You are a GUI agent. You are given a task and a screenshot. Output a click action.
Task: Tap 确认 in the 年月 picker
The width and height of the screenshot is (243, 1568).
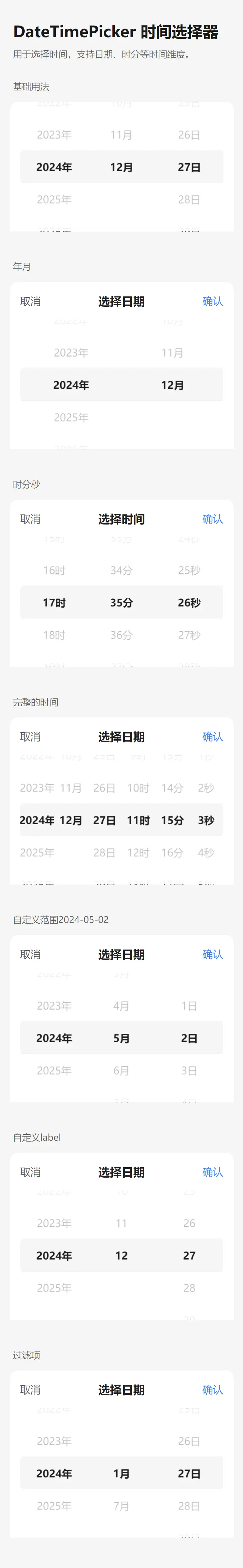212,301
